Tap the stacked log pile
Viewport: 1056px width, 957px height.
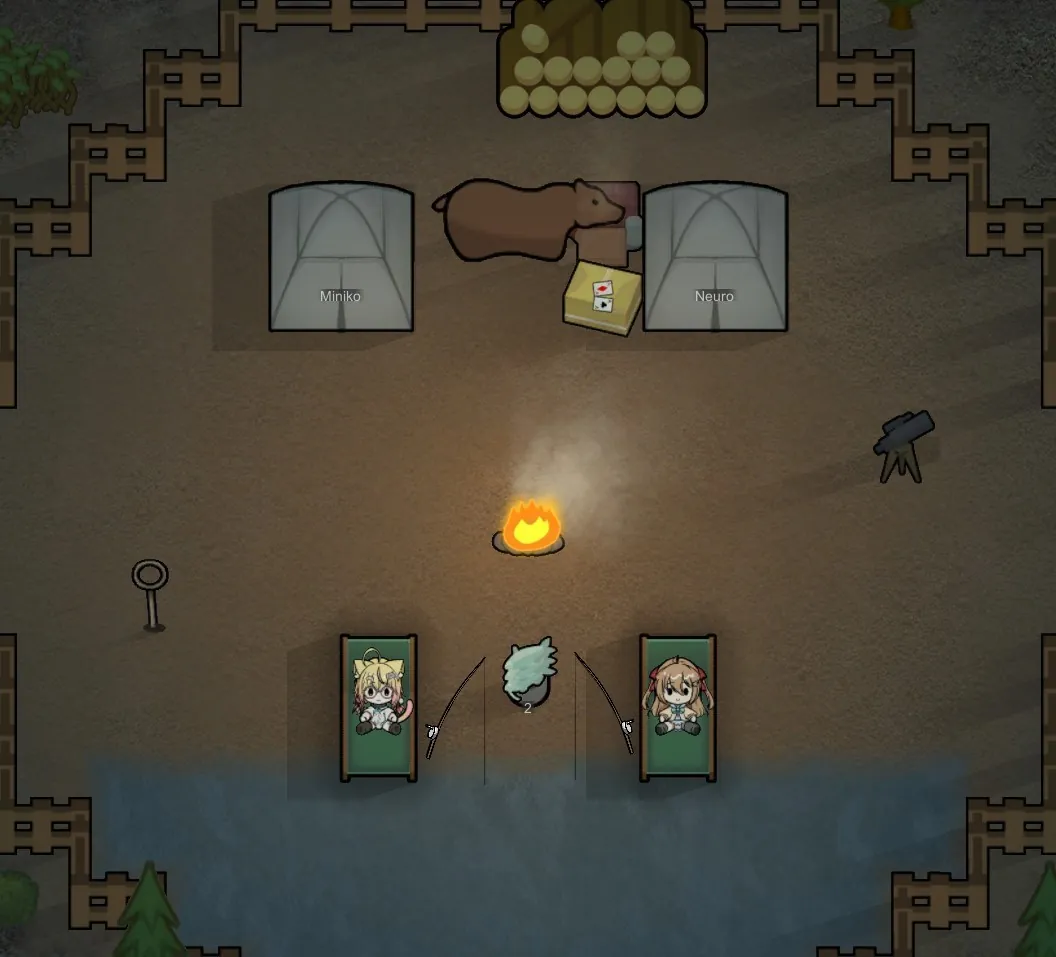click(602, 60)
